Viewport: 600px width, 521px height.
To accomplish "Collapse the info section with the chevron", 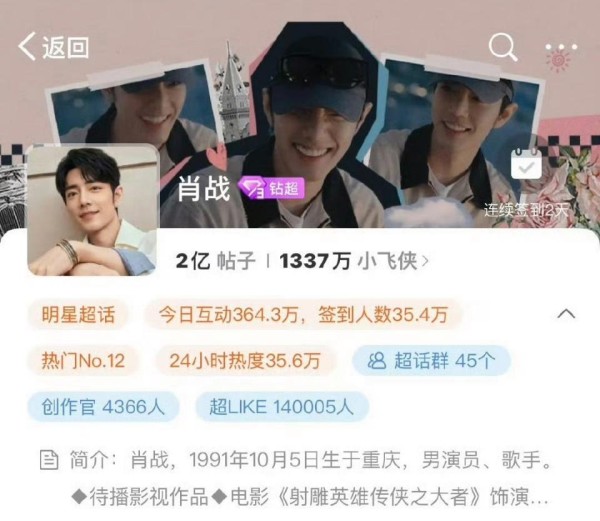I will coord(566,314).
